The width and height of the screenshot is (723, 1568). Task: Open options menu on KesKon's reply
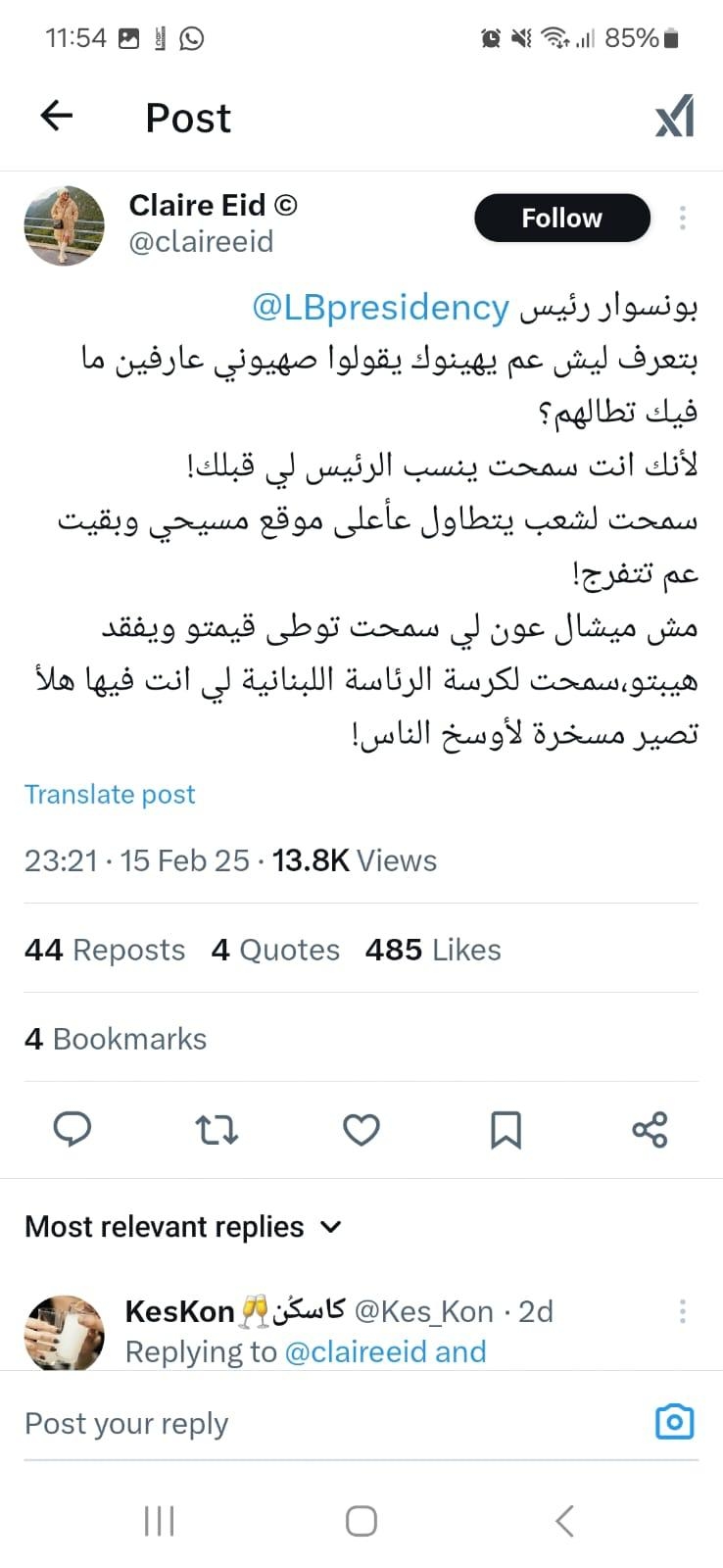tap(682, 1311)
